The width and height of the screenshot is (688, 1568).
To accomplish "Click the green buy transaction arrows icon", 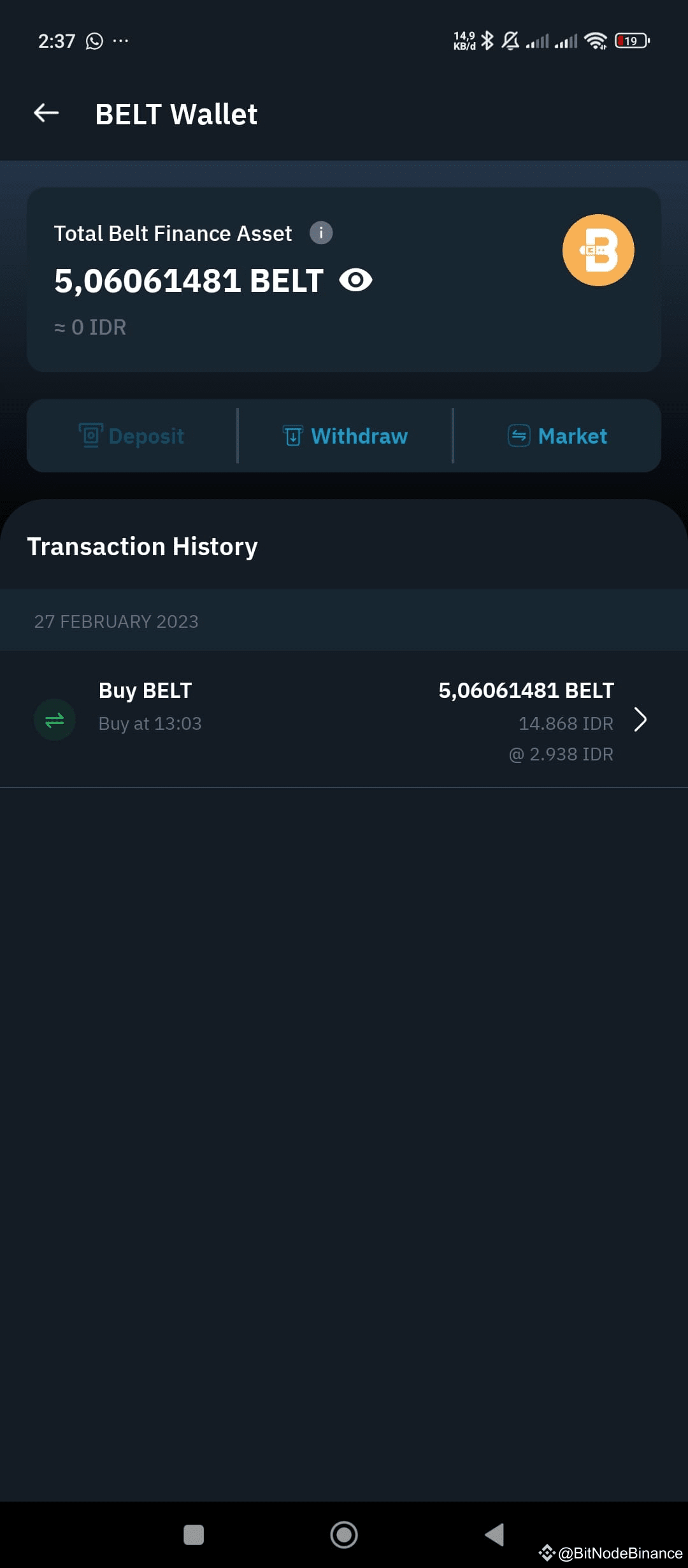I will pyautogui.click(x=54, y=720).
